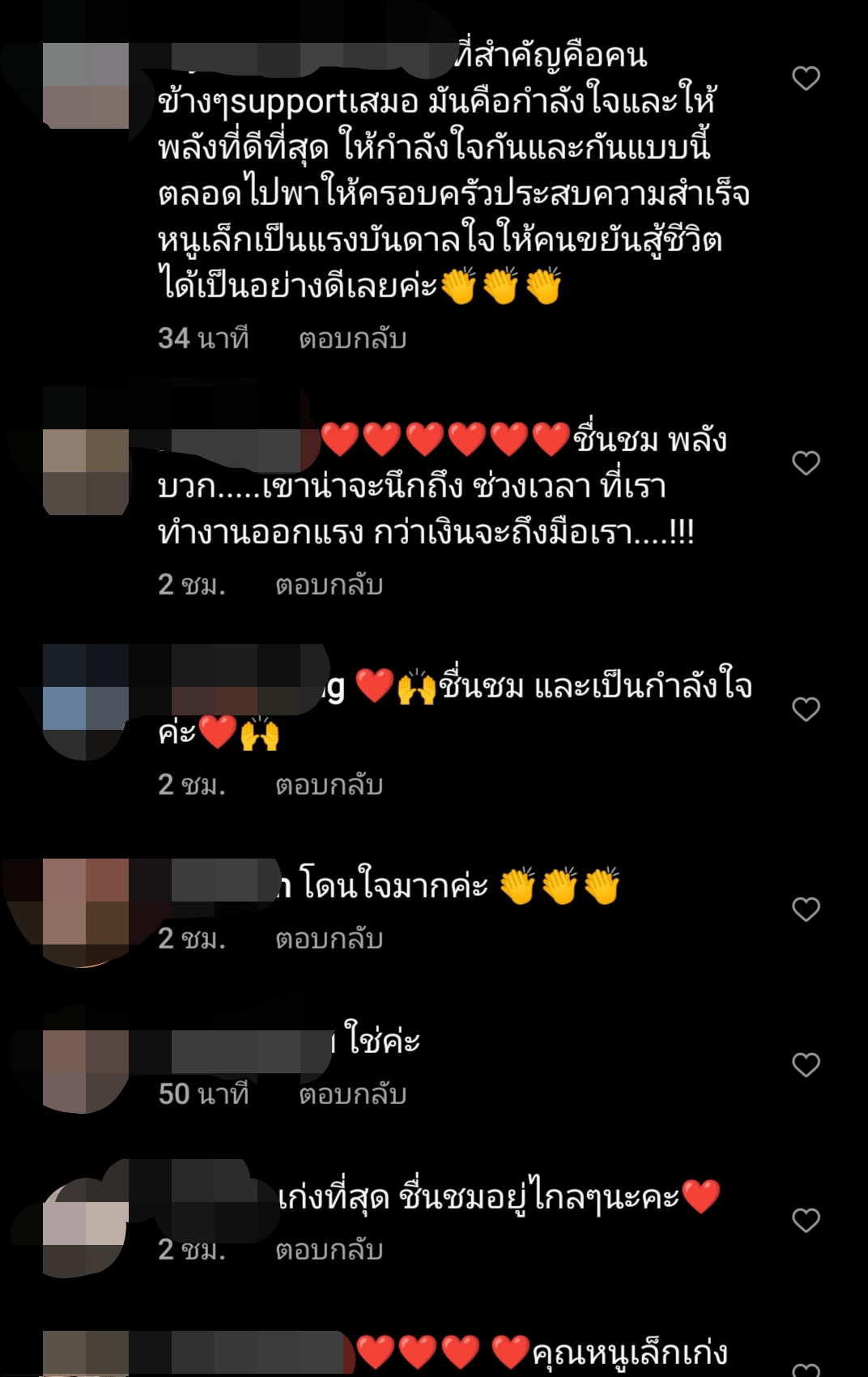Reply to the comment ชื่นชม และเป็นกำลังใจค่ะ
This screenshot has height=1377, width=868.
[329, 785]
